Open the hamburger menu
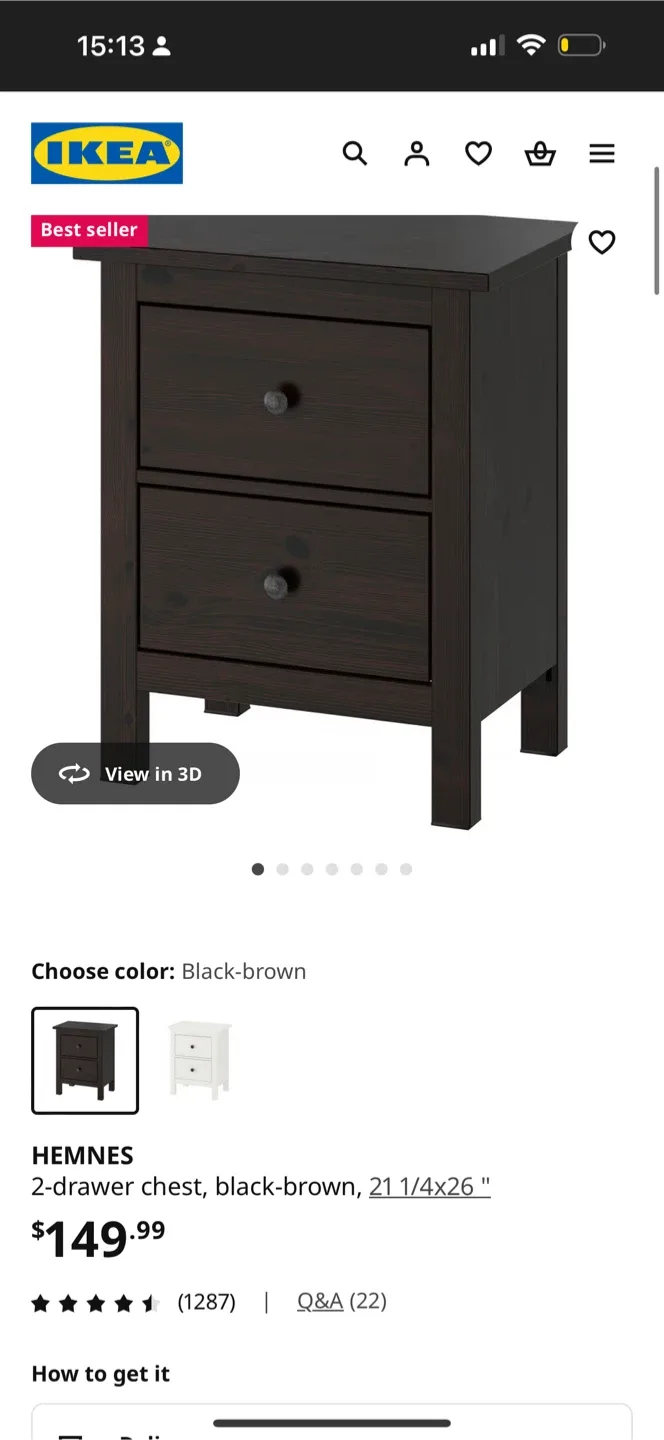The image size is (664, 1440). 602,153
